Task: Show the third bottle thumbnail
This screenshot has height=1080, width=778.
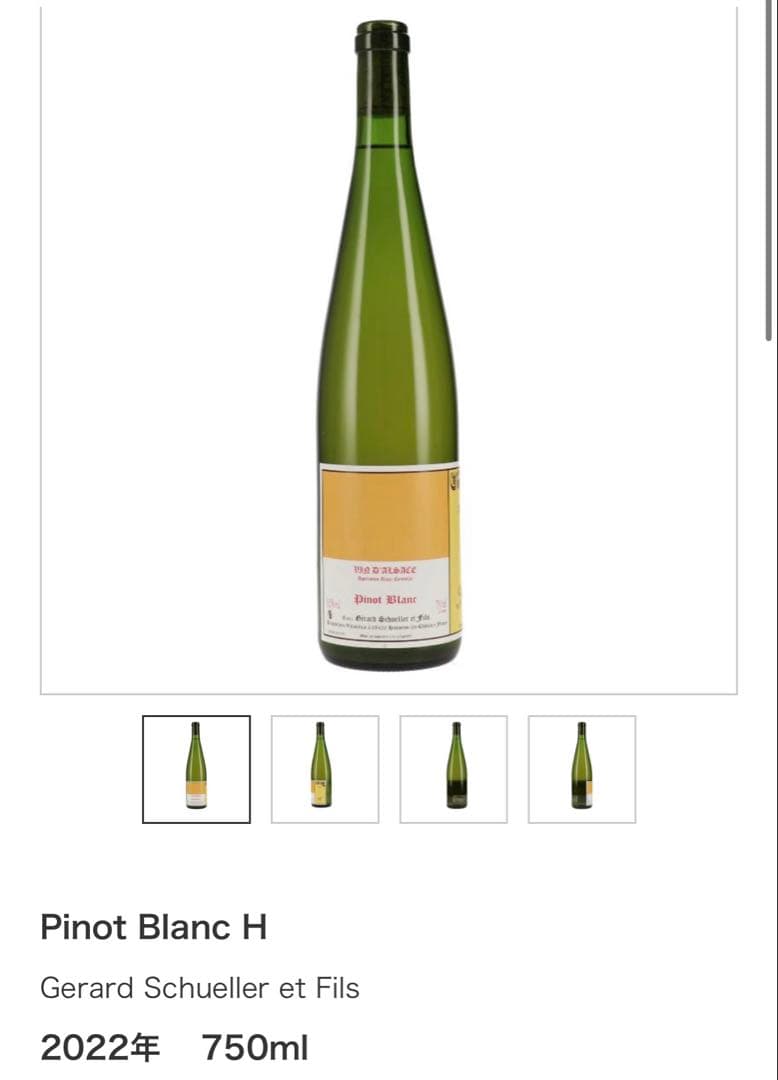Action: (x=454, y=769)
